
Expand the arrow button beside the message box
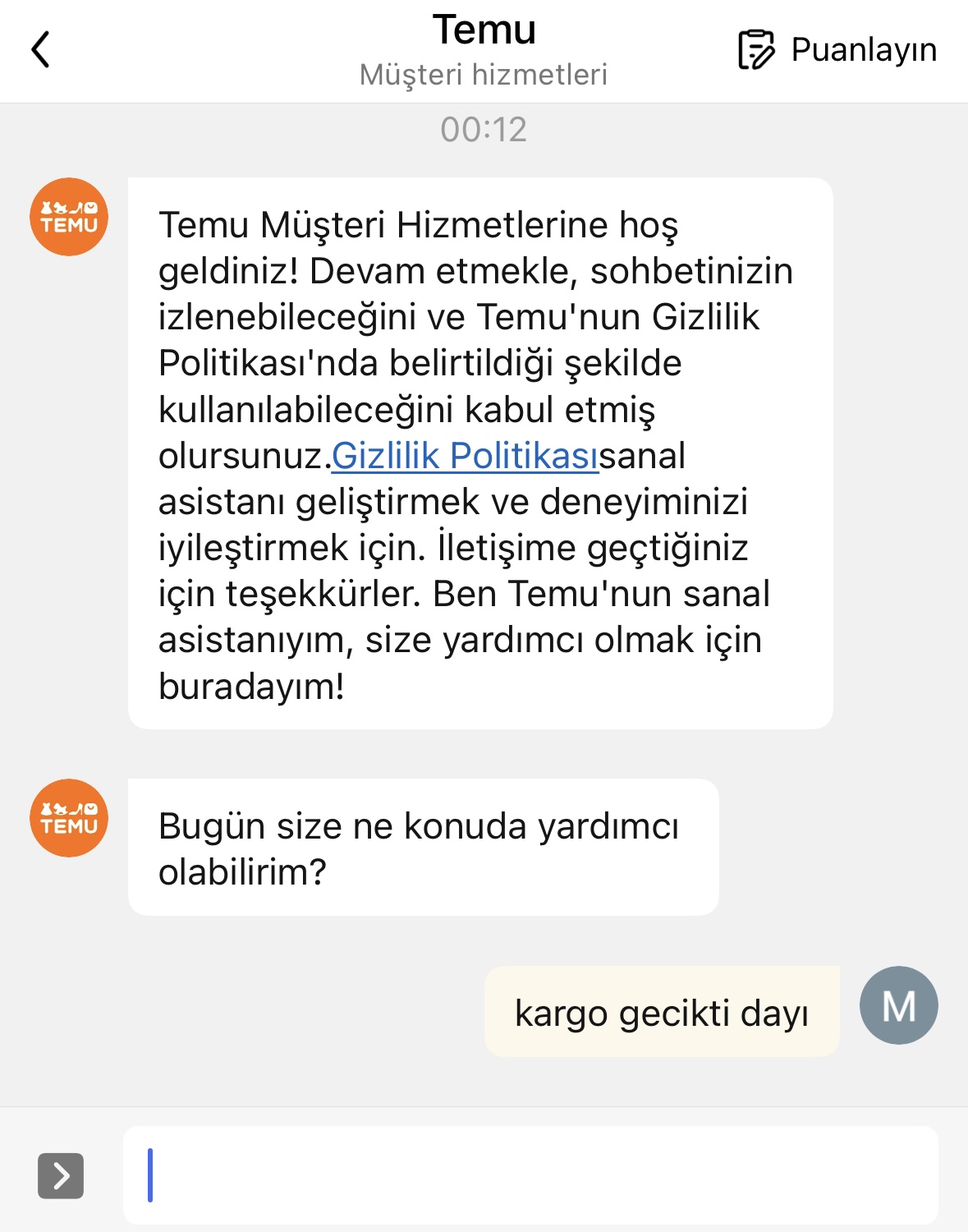coord(61,1175)
